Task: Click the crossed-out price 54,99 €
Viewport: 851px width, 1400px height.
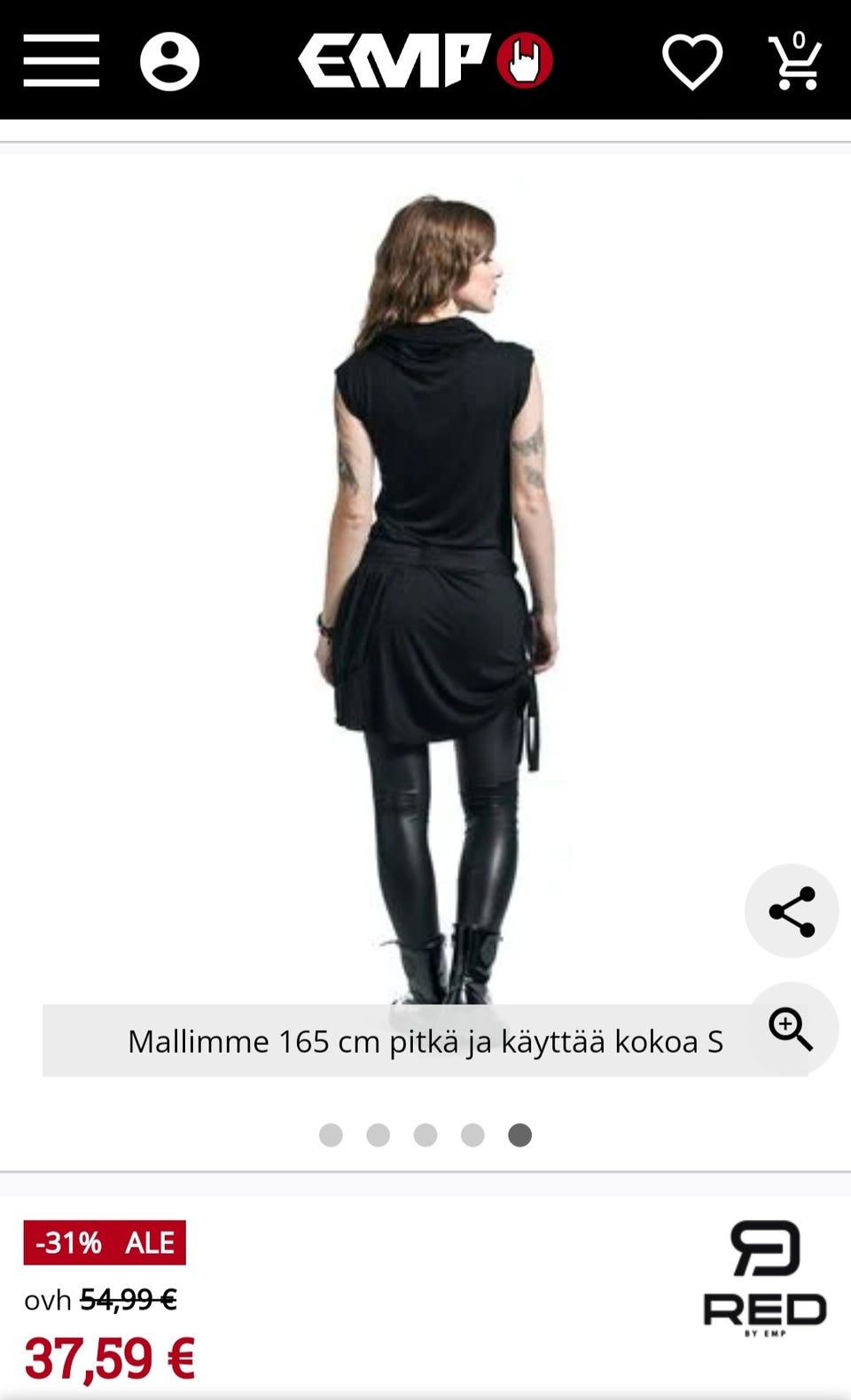Action: coord(129,1298)
